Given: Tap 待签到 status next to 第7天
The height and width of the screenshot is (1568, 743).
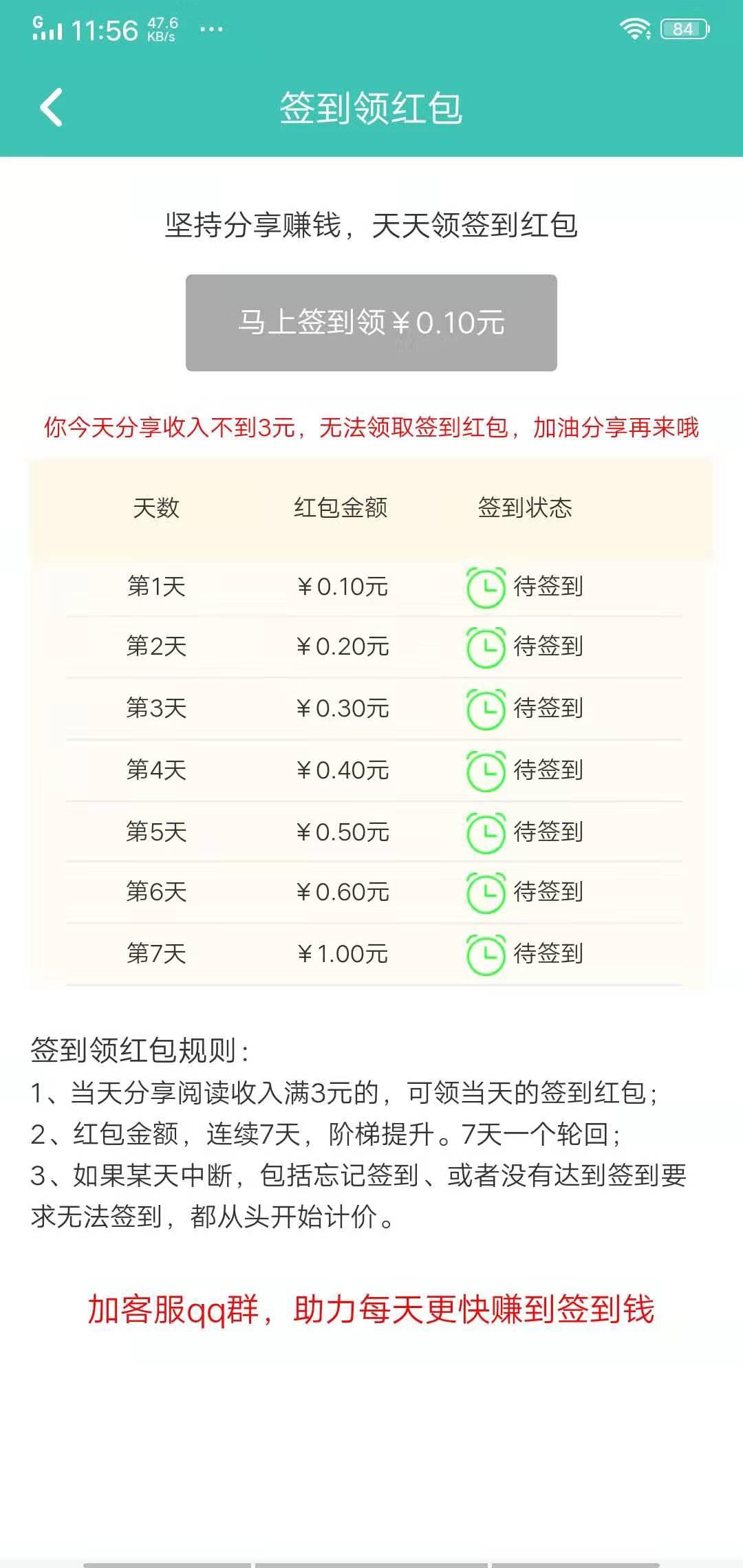Looking at the screenshot, I should click(x=550, y=954).
